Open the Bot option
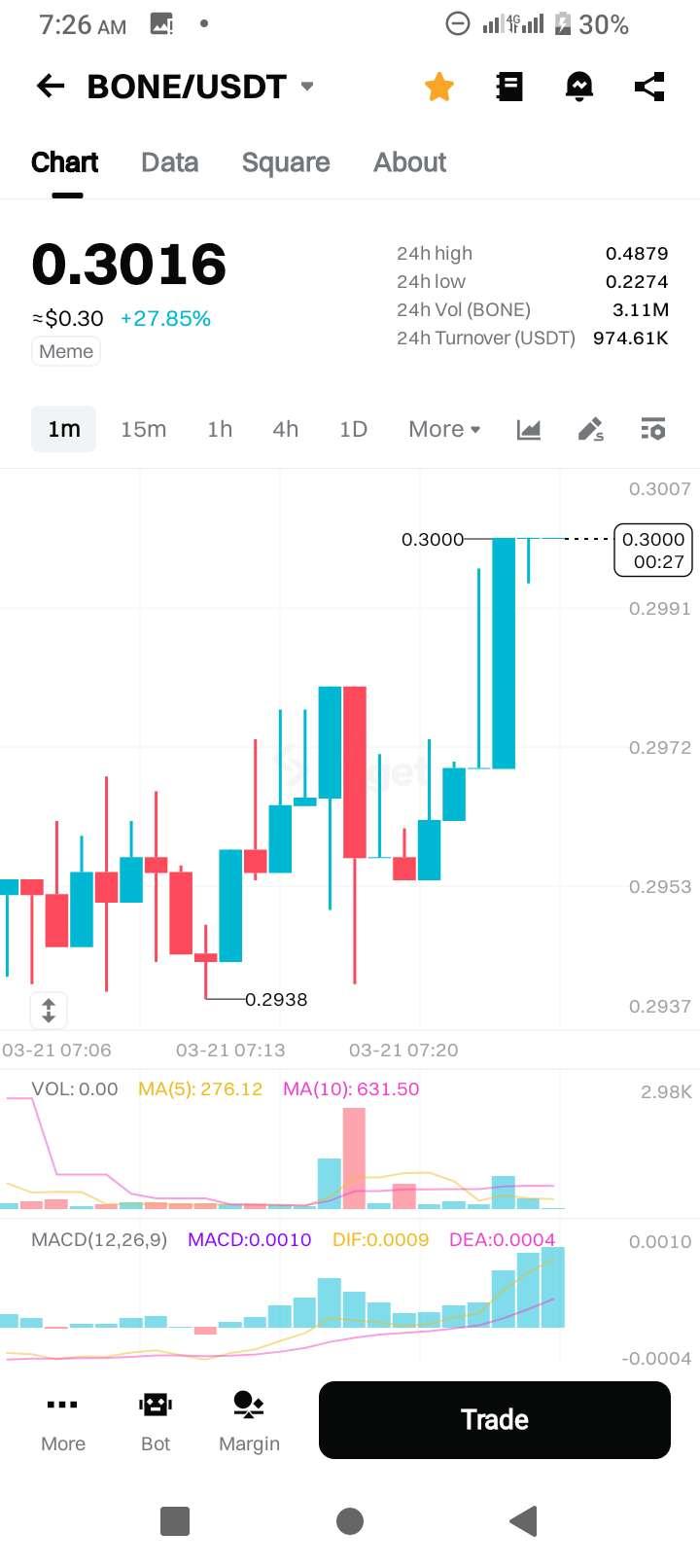The image size is (700, 1568). tap(156, 1421)
